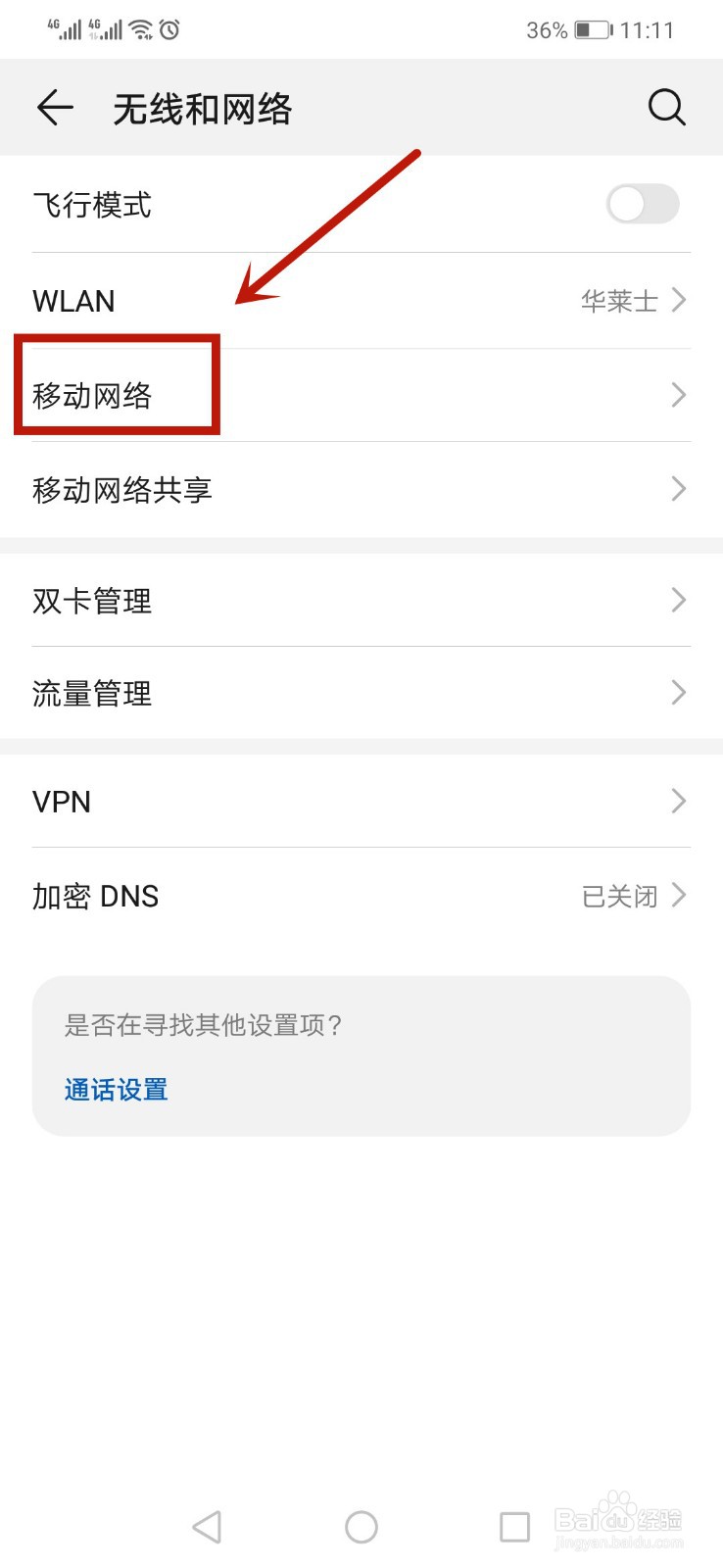Viewport: 723px width, 1568px height.
Task: Open 双卡管理 using its arrow
Action: [x=678, y=601]
